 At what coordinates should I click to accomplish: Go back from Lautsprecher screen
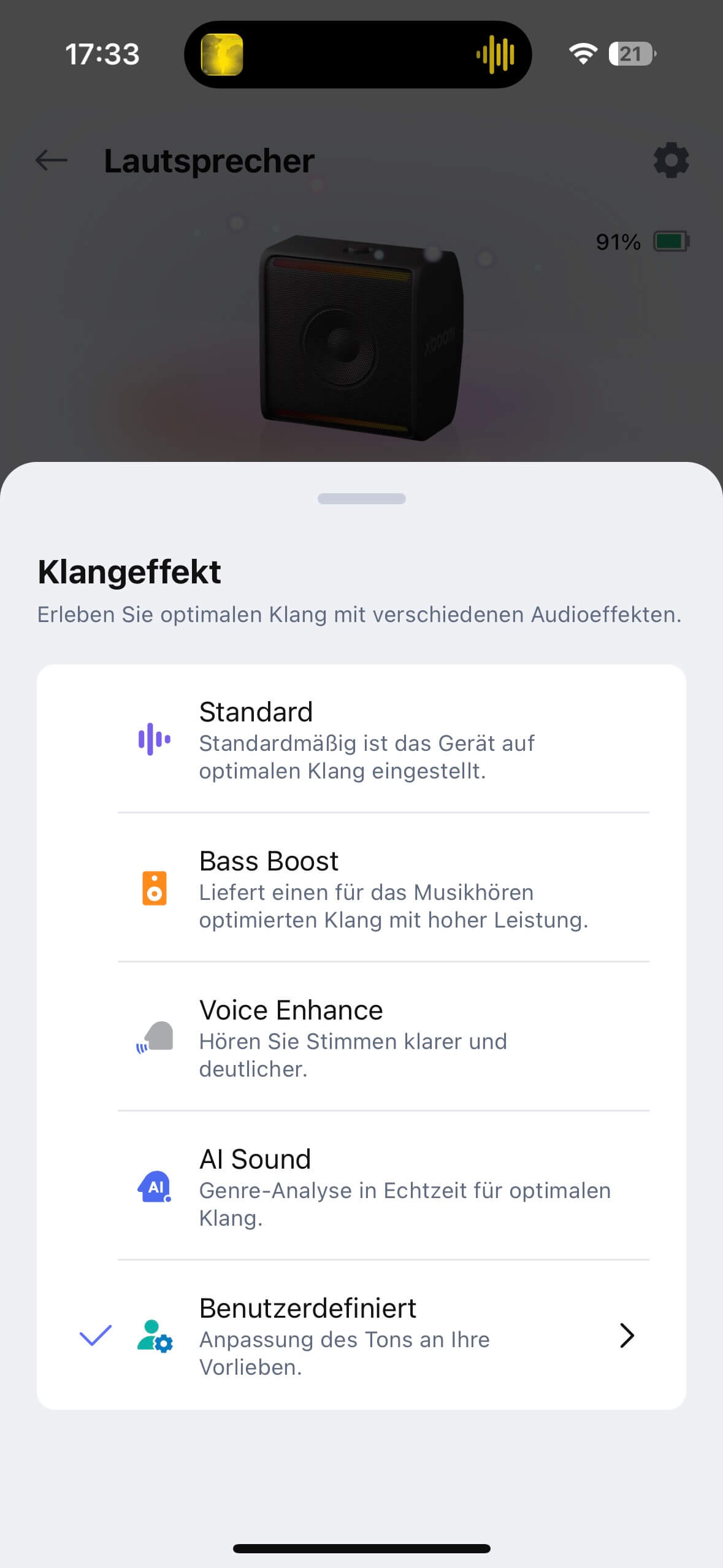52,161
